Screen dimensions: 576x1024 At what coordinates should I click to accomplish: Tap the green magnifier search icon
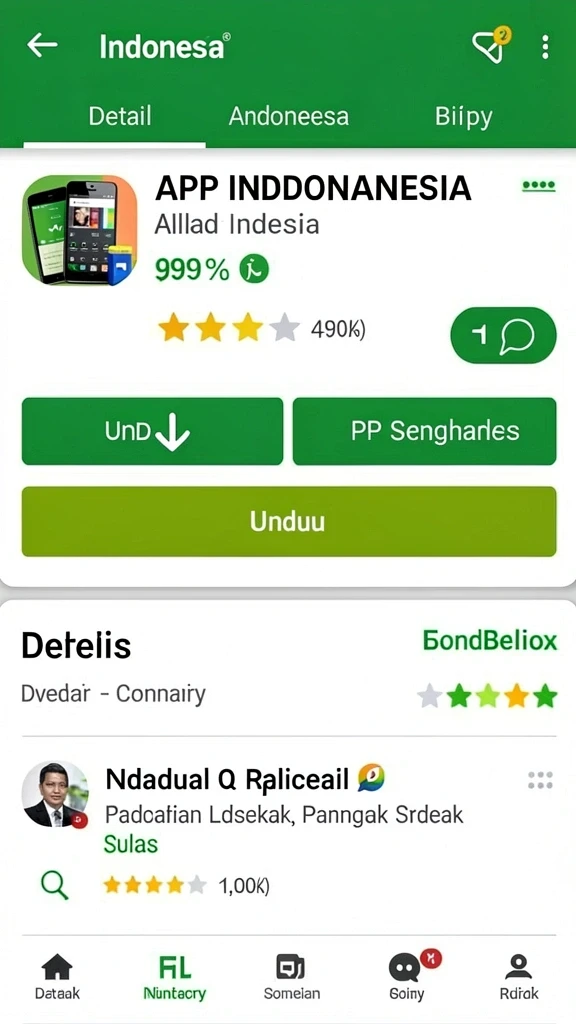coord(55,885)
